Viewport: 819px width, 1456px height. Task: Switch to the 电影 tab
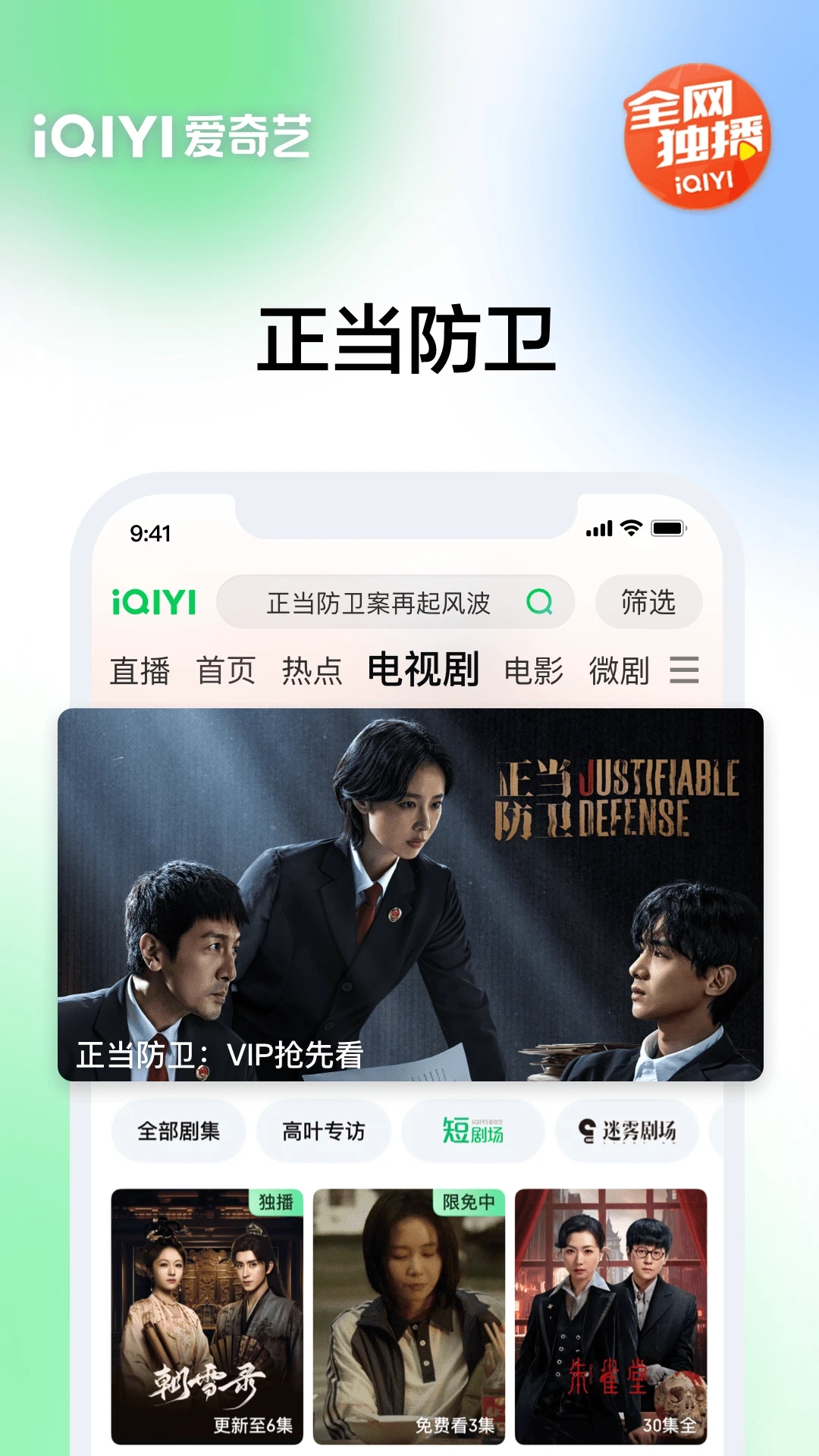tap(535, 670)
